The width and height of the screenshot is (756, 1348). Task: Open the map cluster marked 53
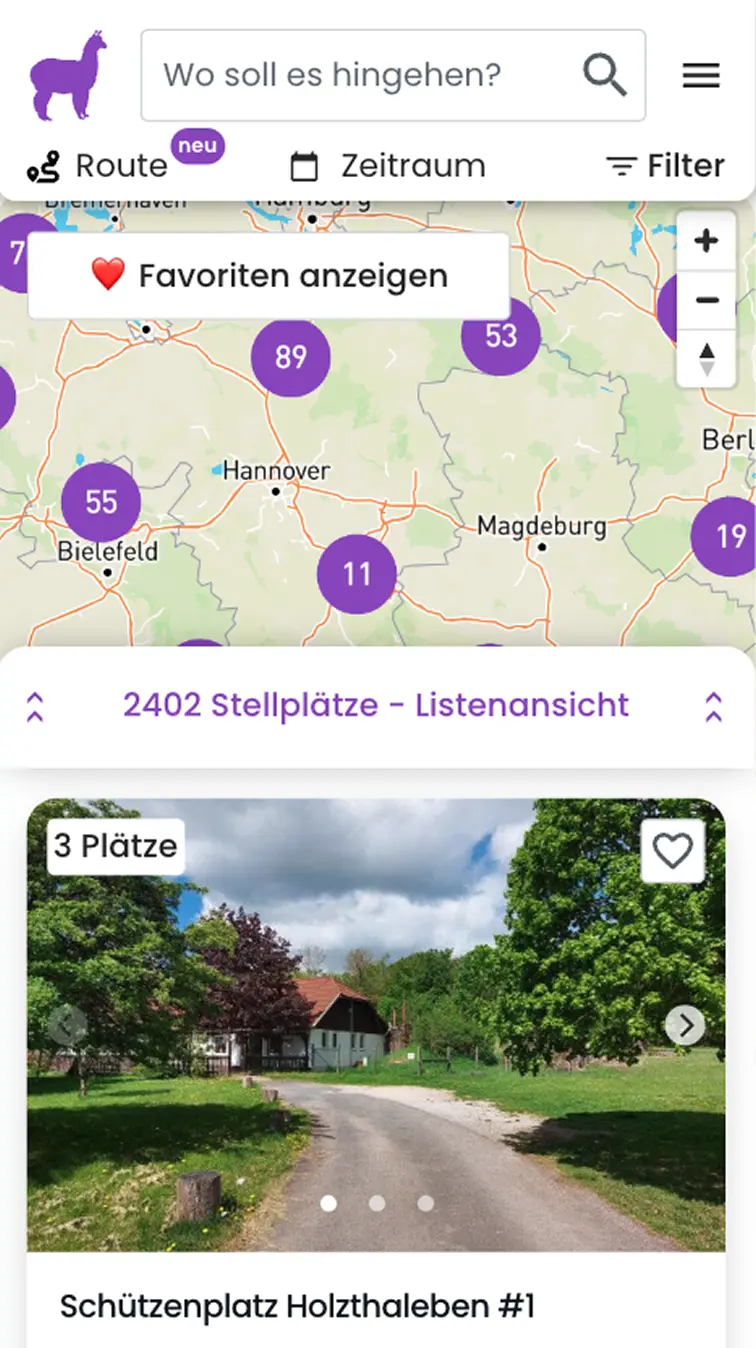point(500,336)
